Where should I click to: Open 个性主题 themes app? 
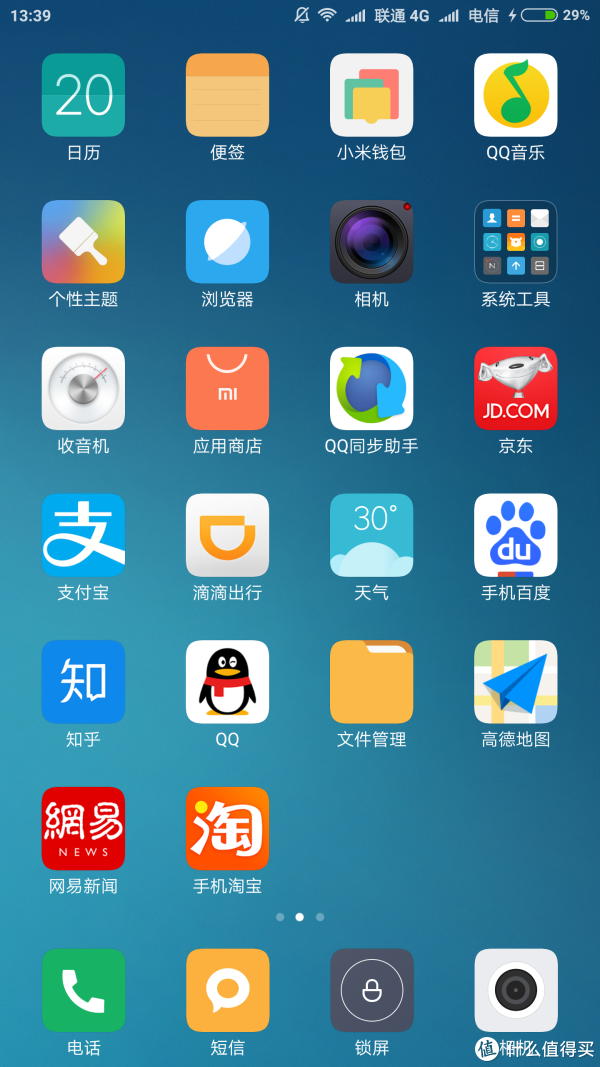coord(83,242)
